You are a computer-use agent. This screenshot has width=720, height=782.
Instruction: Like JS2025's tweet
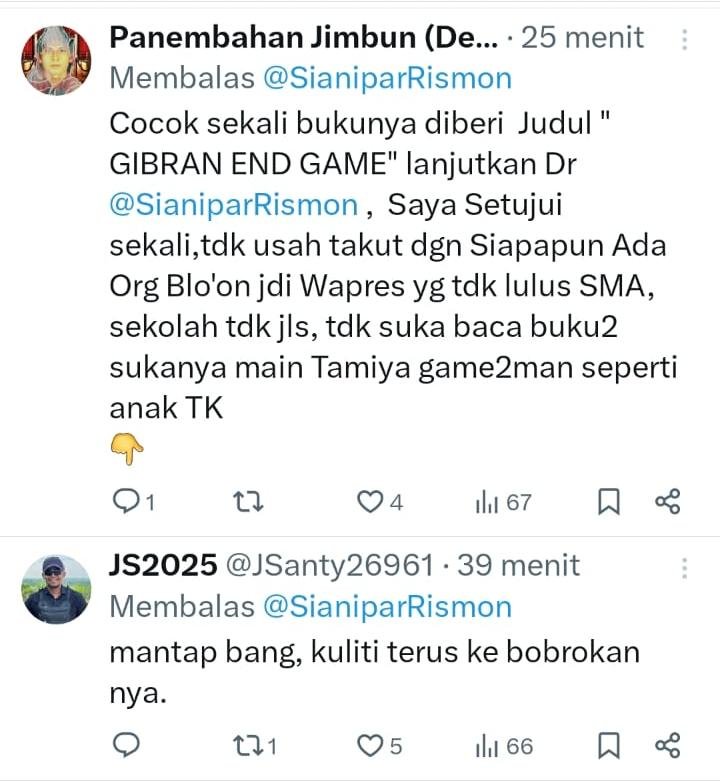[371, 746]
